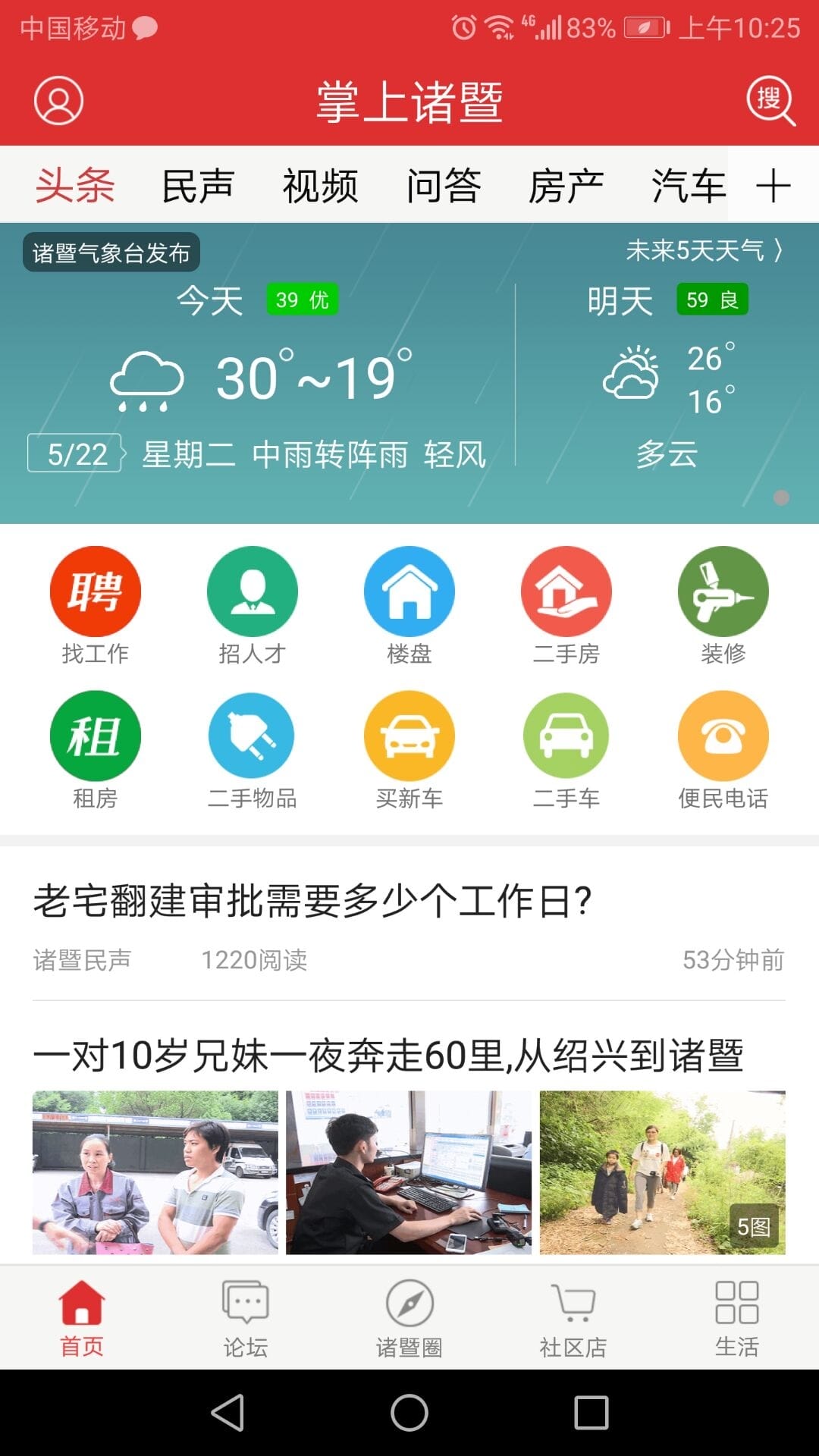Tap the 招人才 recruitment icon
This screenshot has height=1456, width=819.
(x=253, y=590)
